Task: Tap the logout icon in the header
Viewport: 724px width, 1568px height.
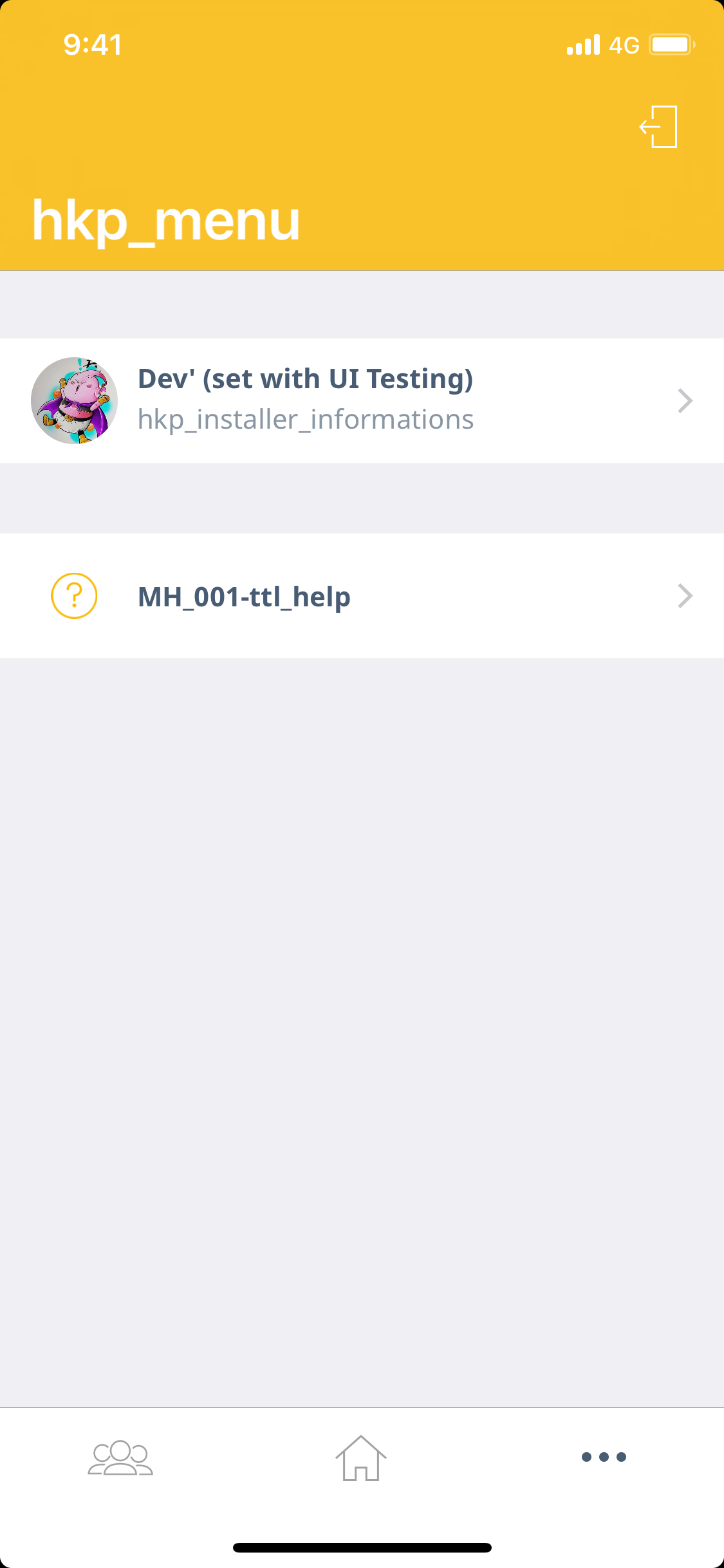Action: pyautogui.click(x=658, y=127)
